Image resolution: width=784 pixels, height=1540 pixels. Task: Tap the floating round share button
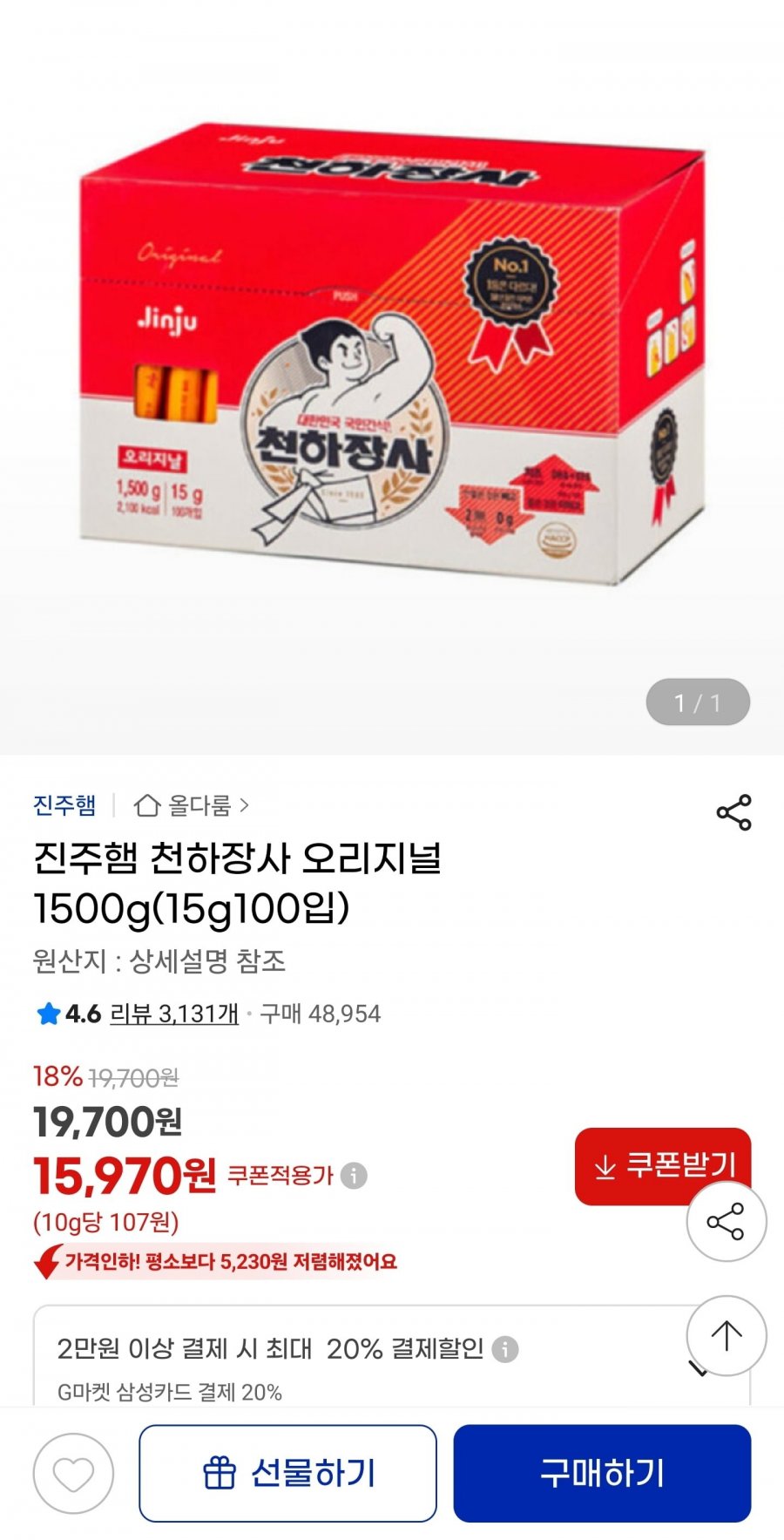(x=726, y=1221)
